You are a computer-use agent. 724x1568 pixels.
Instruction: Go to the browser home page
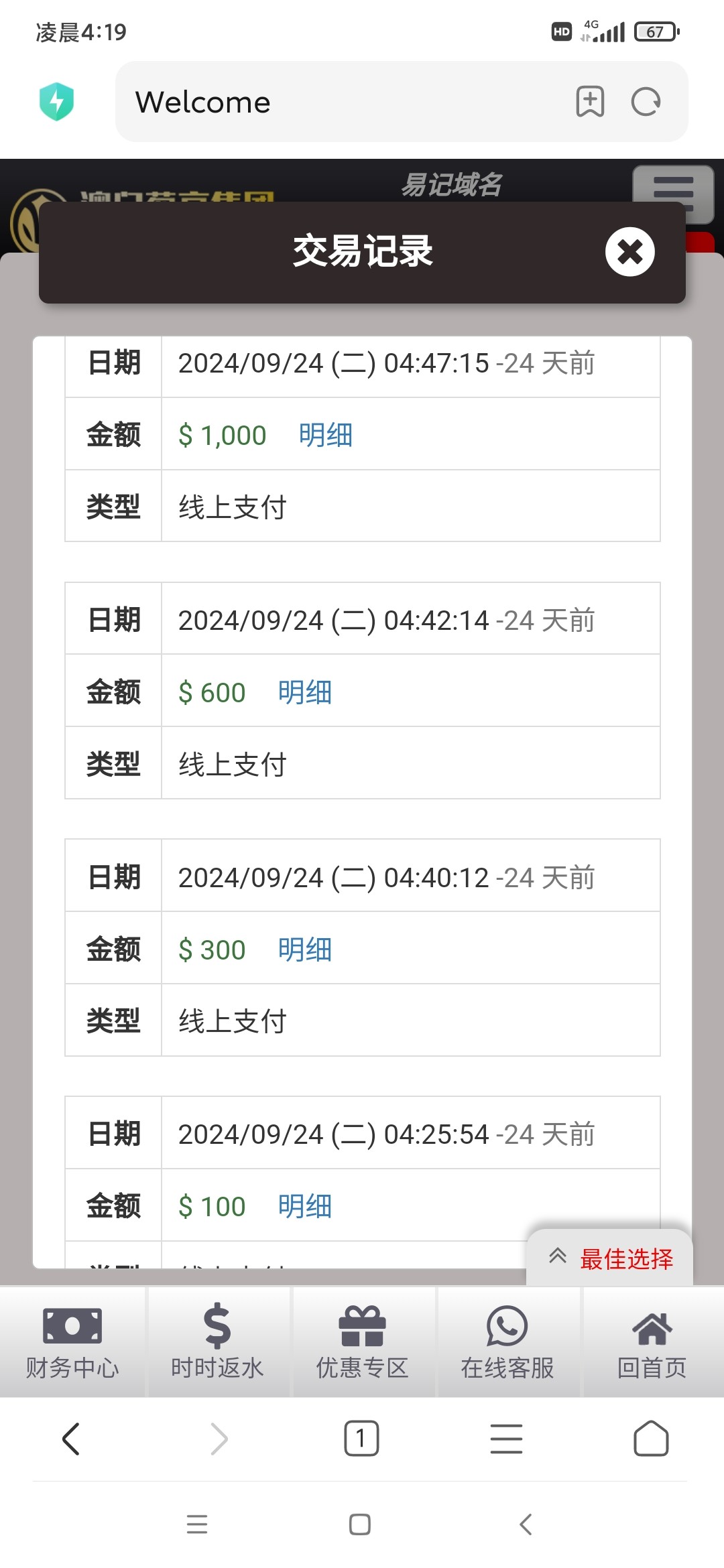coord(652,1439)
